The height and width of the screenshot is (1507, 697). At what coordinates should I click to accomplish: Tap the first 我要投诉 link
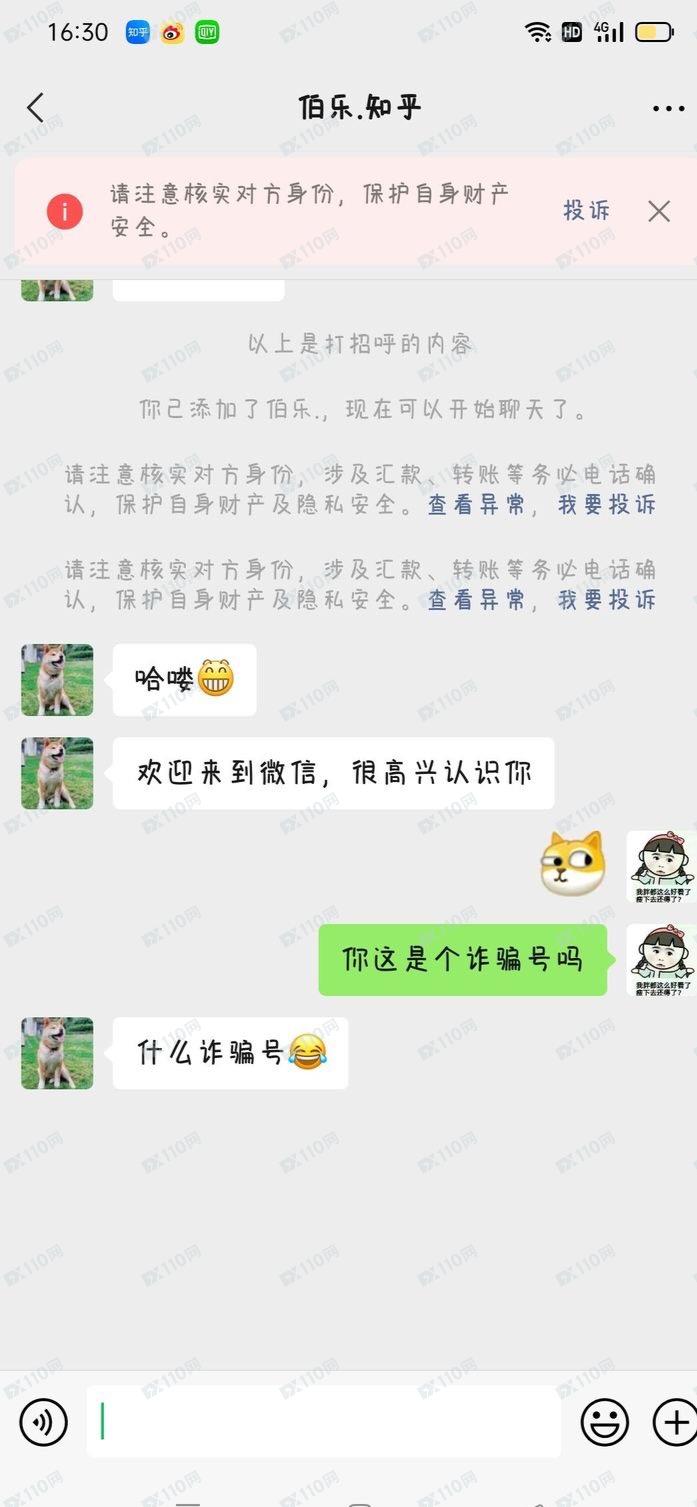pos(606,505)
